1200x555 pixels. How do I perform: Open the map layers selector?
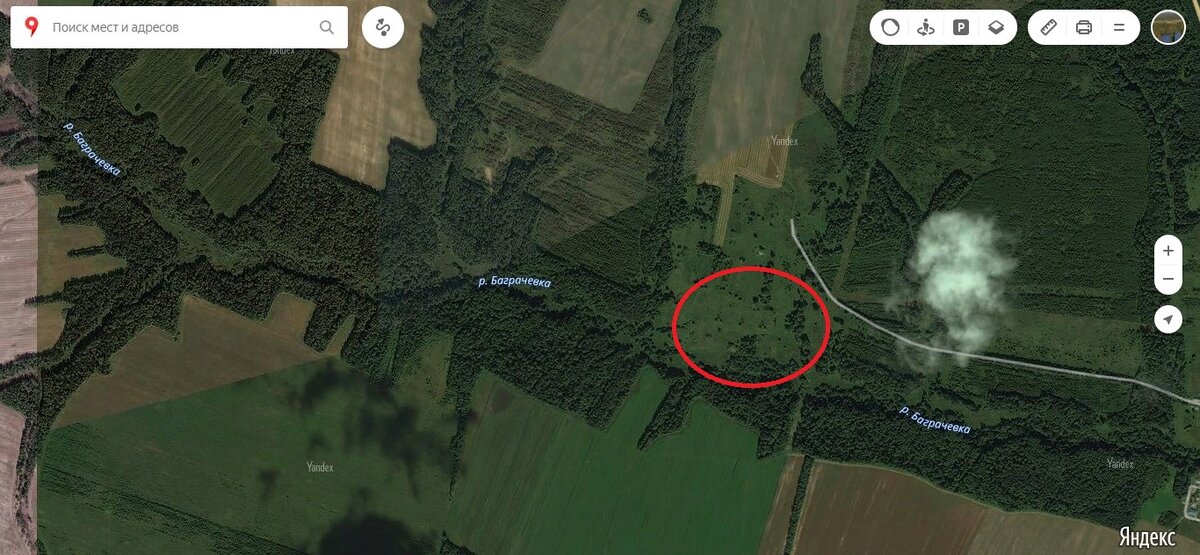pyautogui.click(x=995, y=28)
